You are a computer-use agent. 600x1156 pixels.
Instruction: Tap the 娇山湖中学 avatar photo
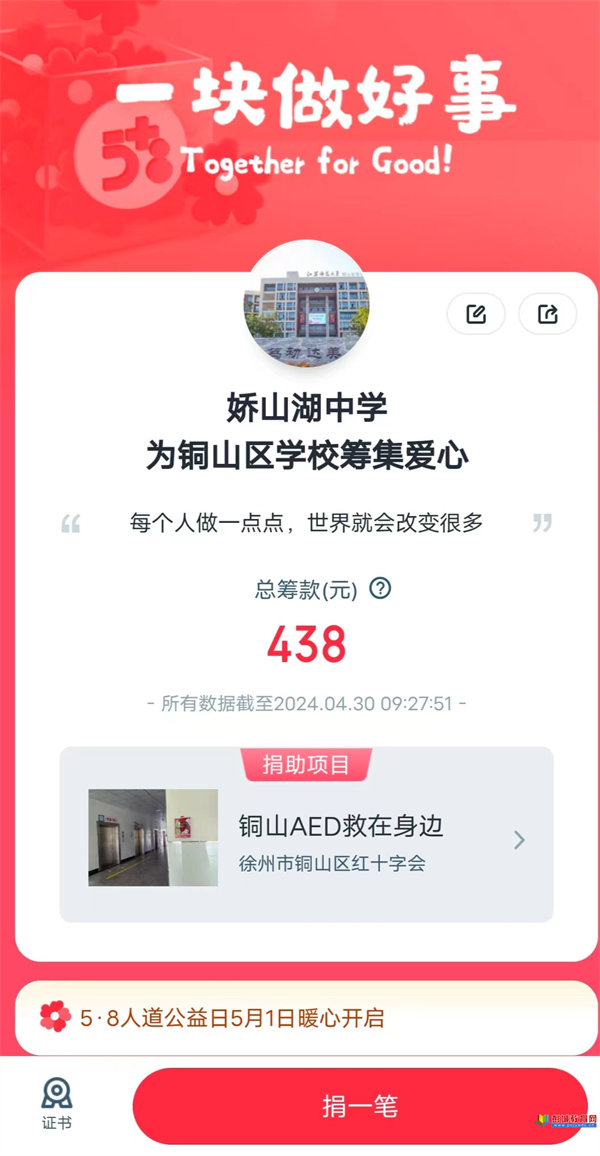click(x=307, y=304)
